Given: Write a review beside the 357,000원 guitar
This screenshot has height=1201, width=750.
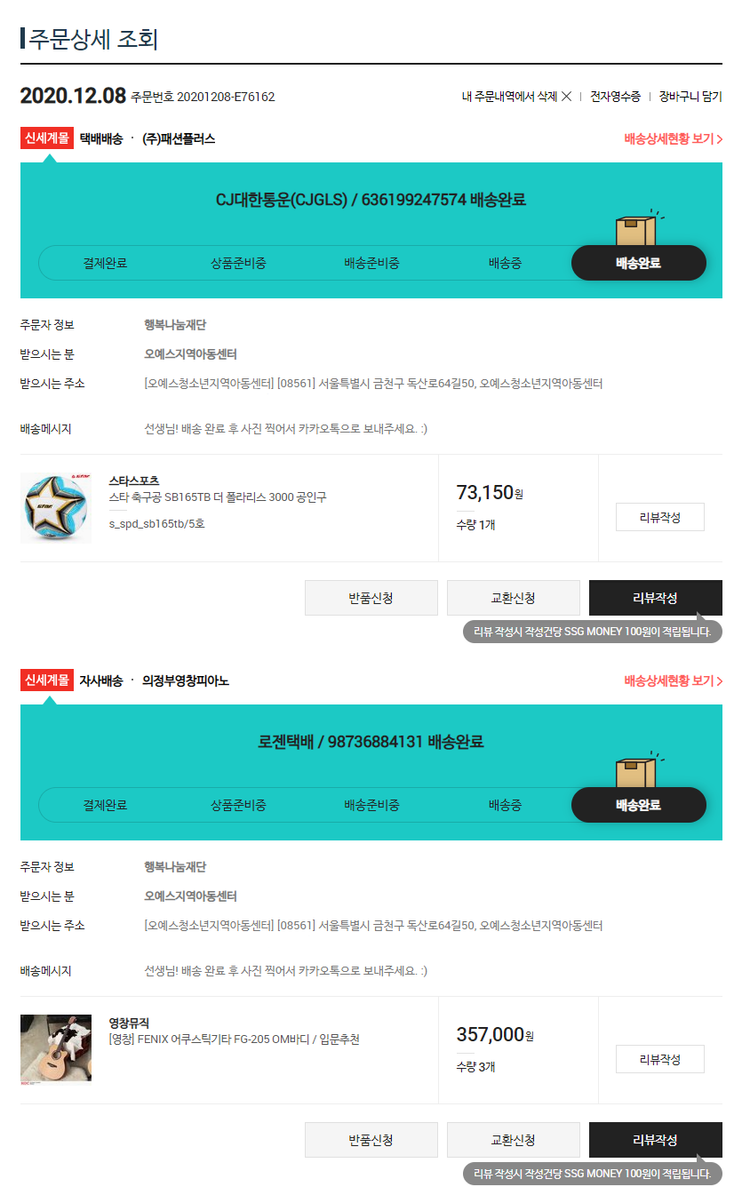Looking at the screenshot, I should (x=659, y=1059).
